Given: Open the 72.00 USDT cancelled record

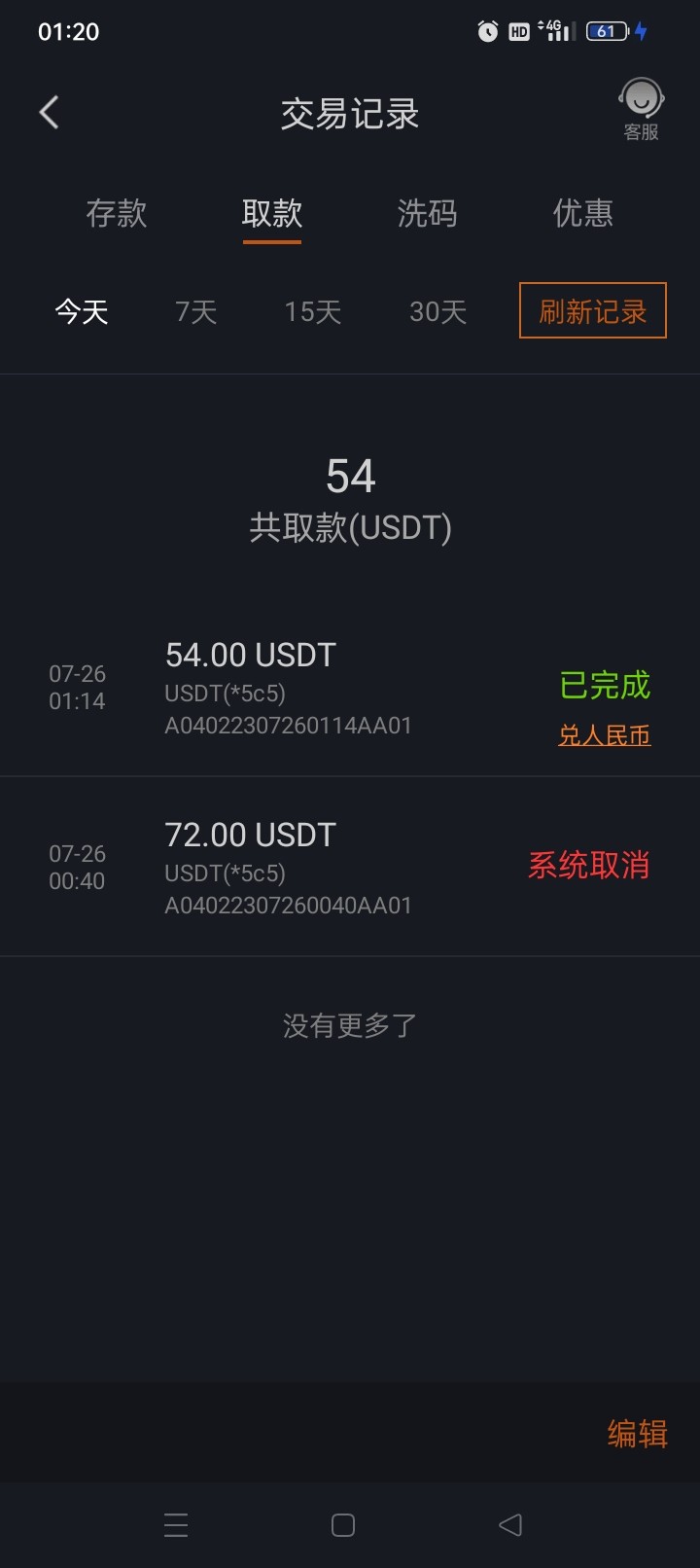Looking at the screenshot, I should pyautogui.click(x=292, y=868).
